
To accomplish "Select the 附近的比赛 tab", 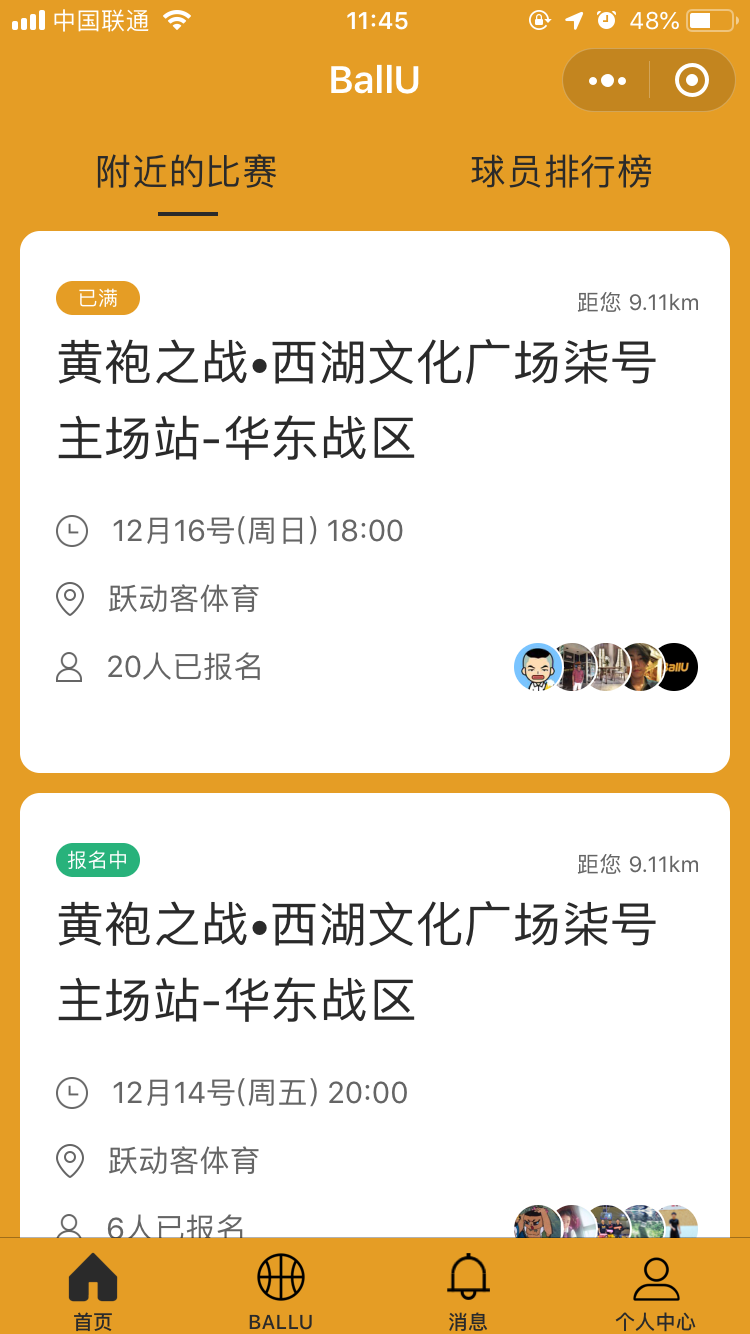I will pos(187,172).
